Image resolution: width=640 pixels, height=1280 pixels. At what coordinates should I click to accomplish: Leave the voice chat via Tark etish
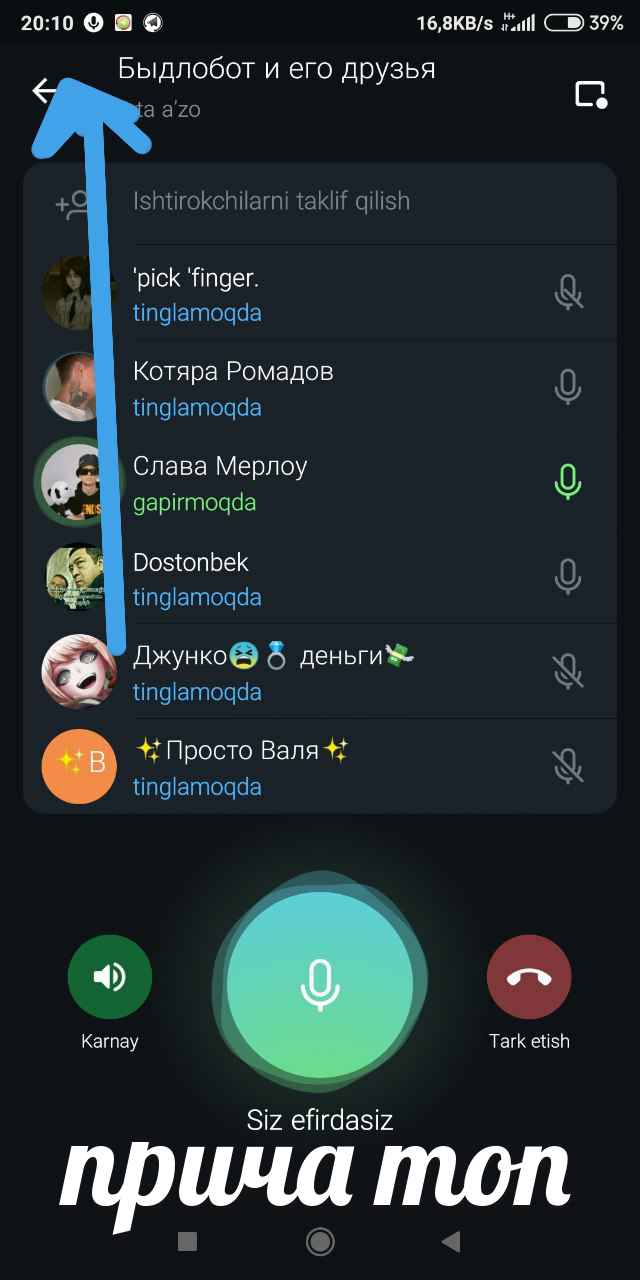point(529,977)
